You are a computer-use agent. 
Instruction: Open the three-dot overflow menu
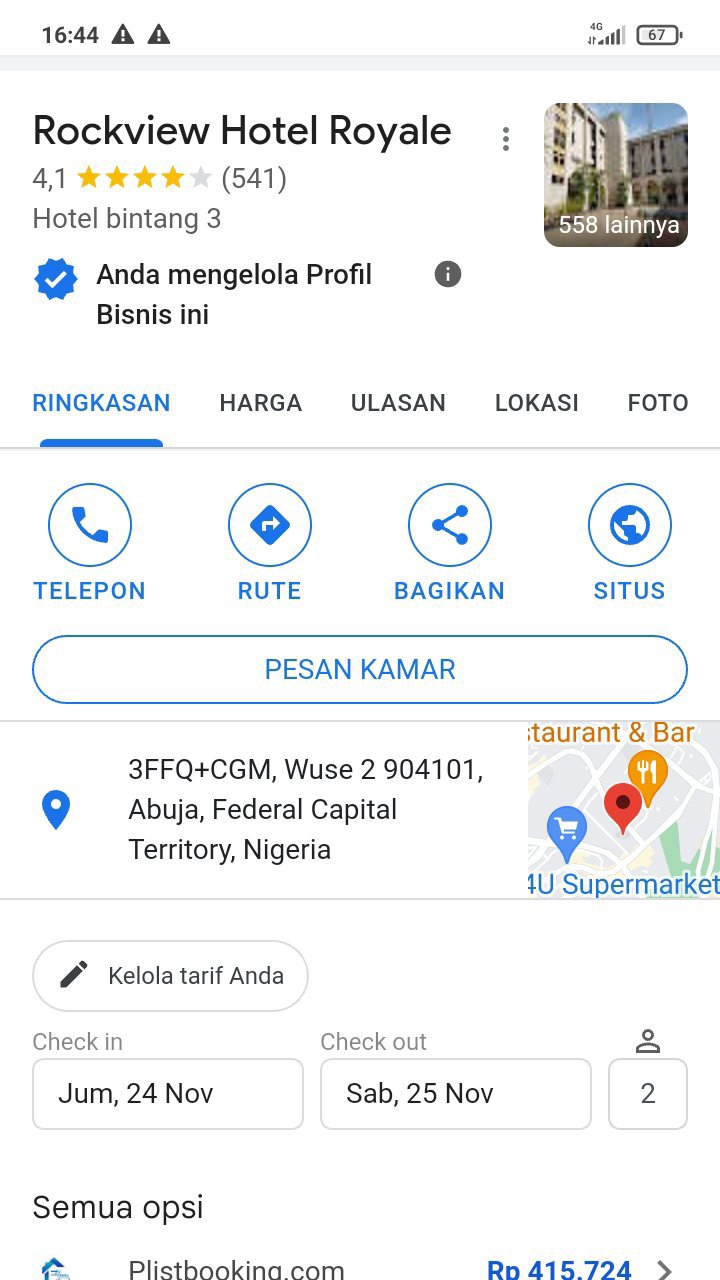point(506,139)
